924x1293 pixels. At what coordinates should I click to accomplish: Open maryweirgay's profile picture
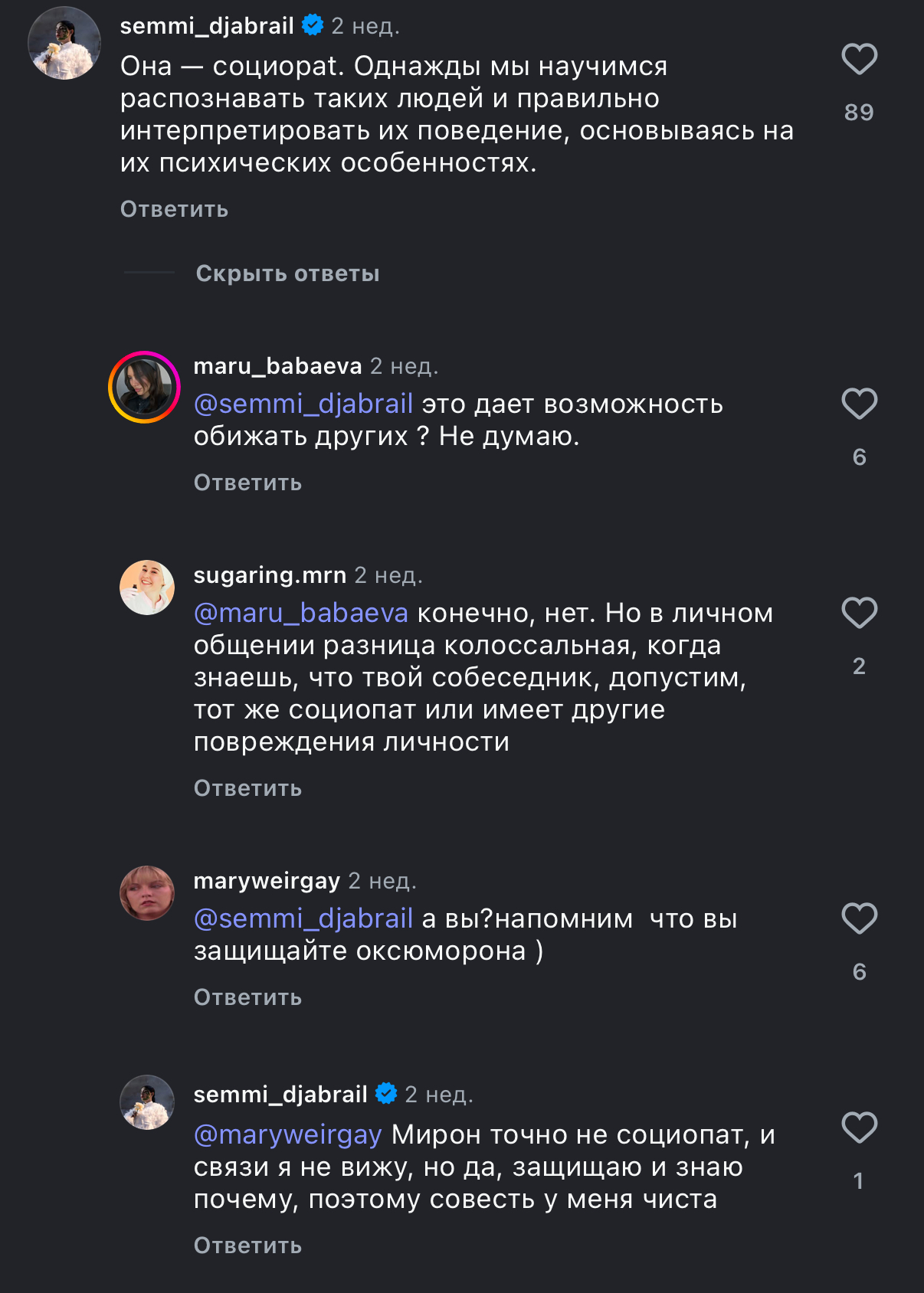coord(147,893)
